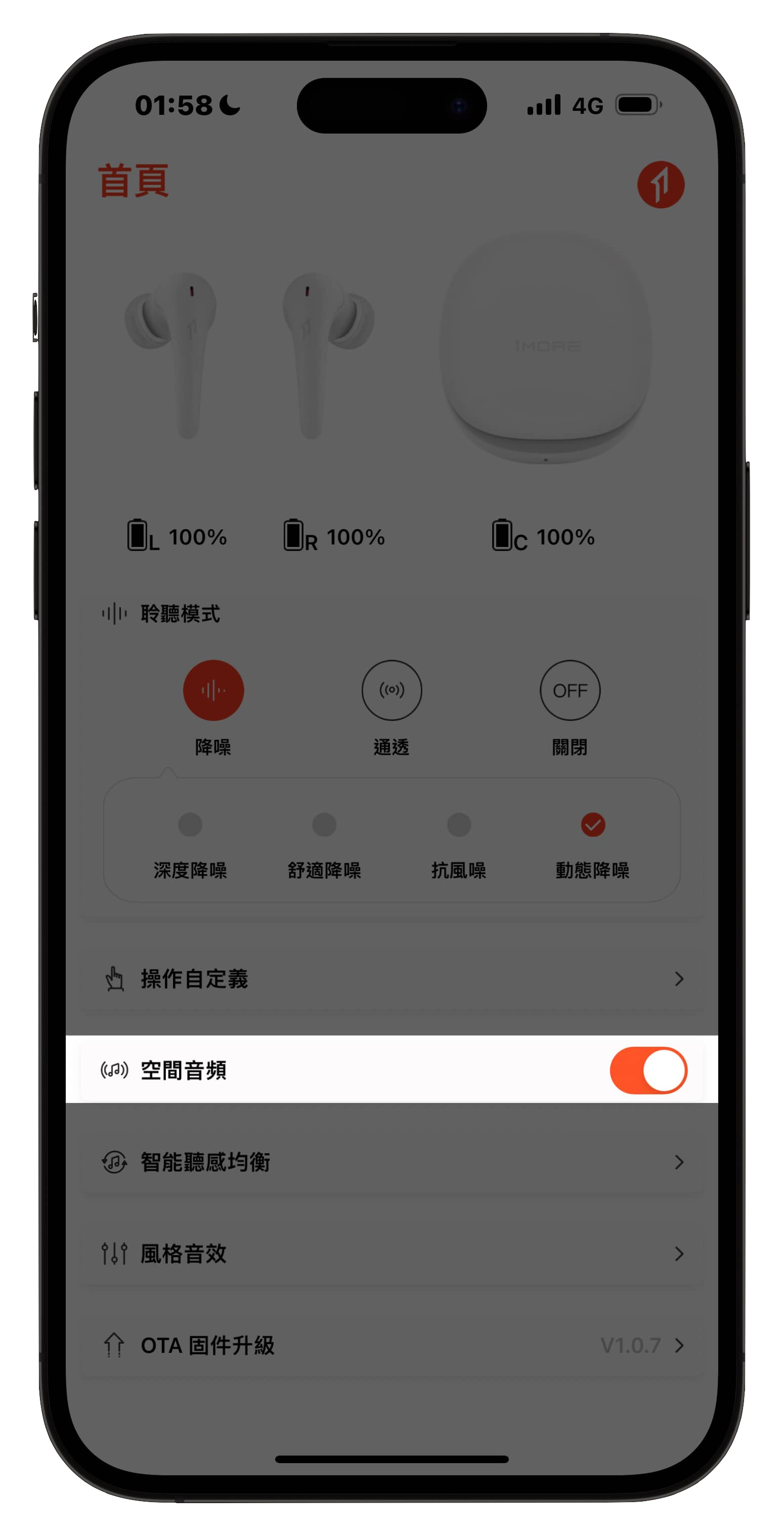Open 智能聽感均衡 smart equalizer
Screen dimensions: 784x1536
[x=391, y=1162]
